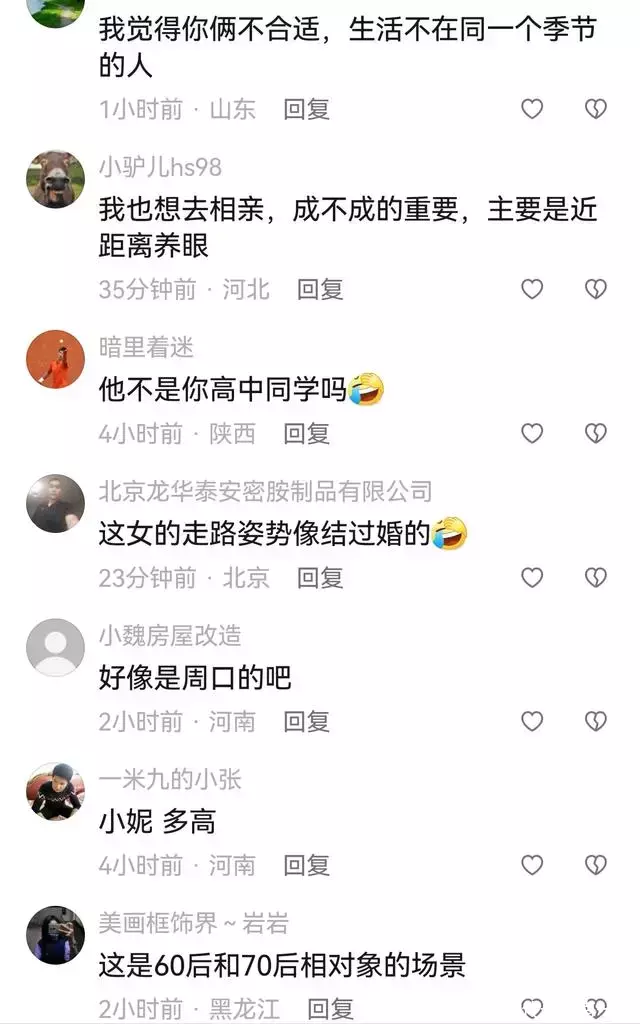Like the comment 小妮 多高
Screen dimensions: 640x1024
532,865
